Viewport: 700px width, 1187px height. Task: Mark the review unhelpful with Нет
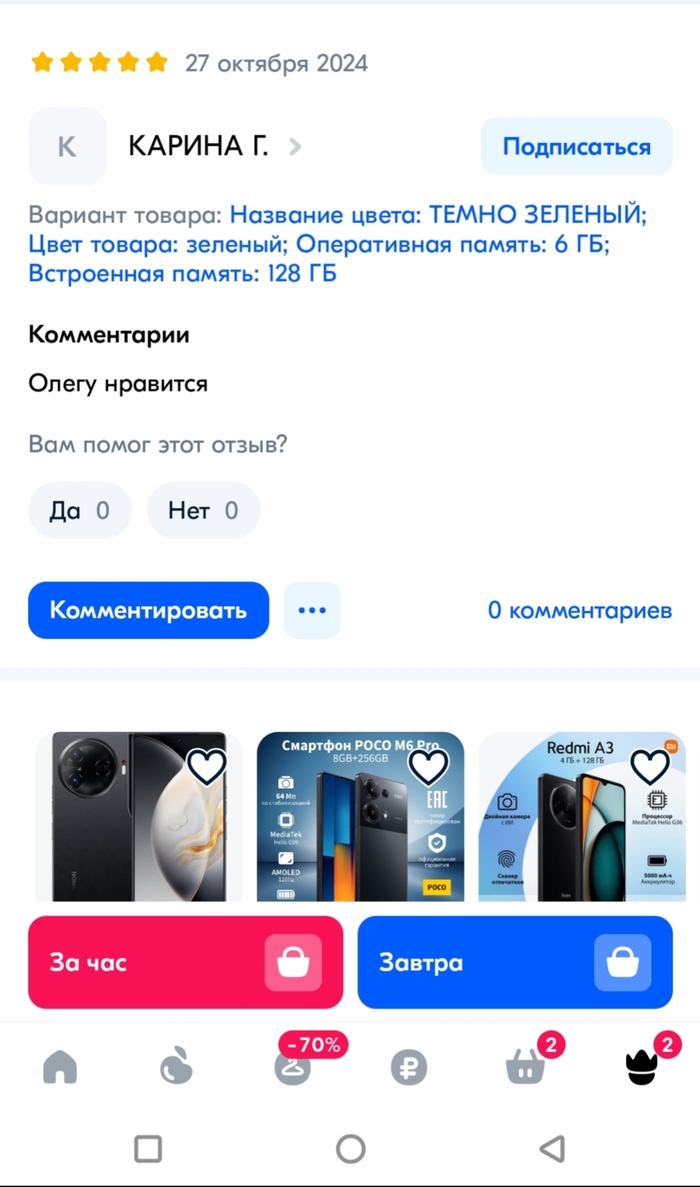tap(203, 511)
